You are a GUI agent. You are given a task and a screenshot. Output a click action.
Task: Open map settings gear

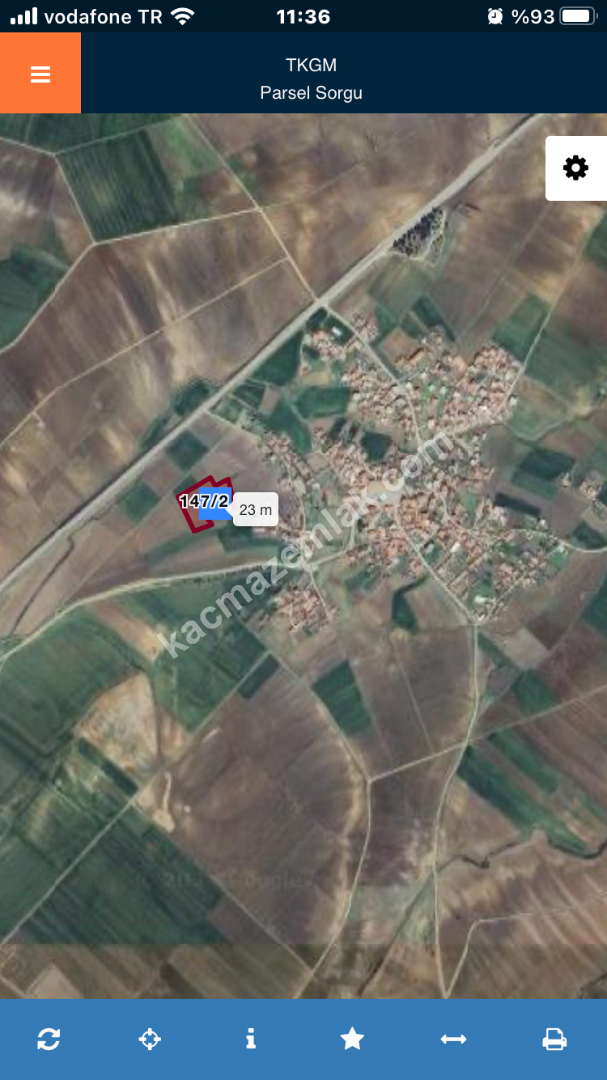coord(576,168)
